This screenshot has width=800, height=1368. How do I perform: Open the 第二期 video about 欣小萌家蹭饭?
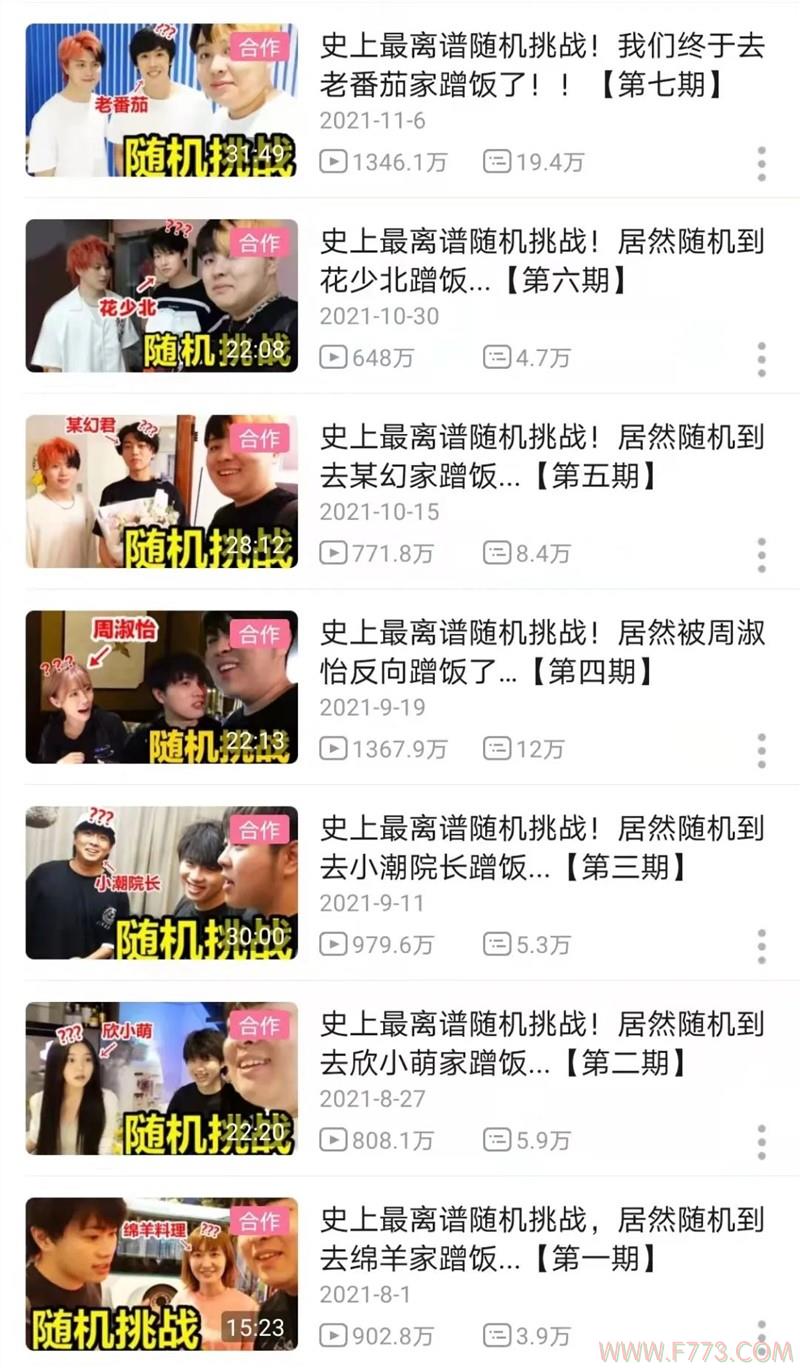pos(540,1043)
